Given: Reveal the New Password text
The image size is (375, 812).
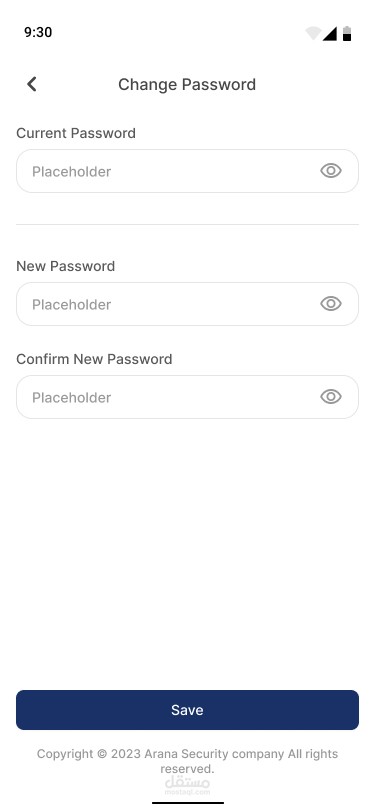Looking at the screenshot, I should (x=330, y=303).
